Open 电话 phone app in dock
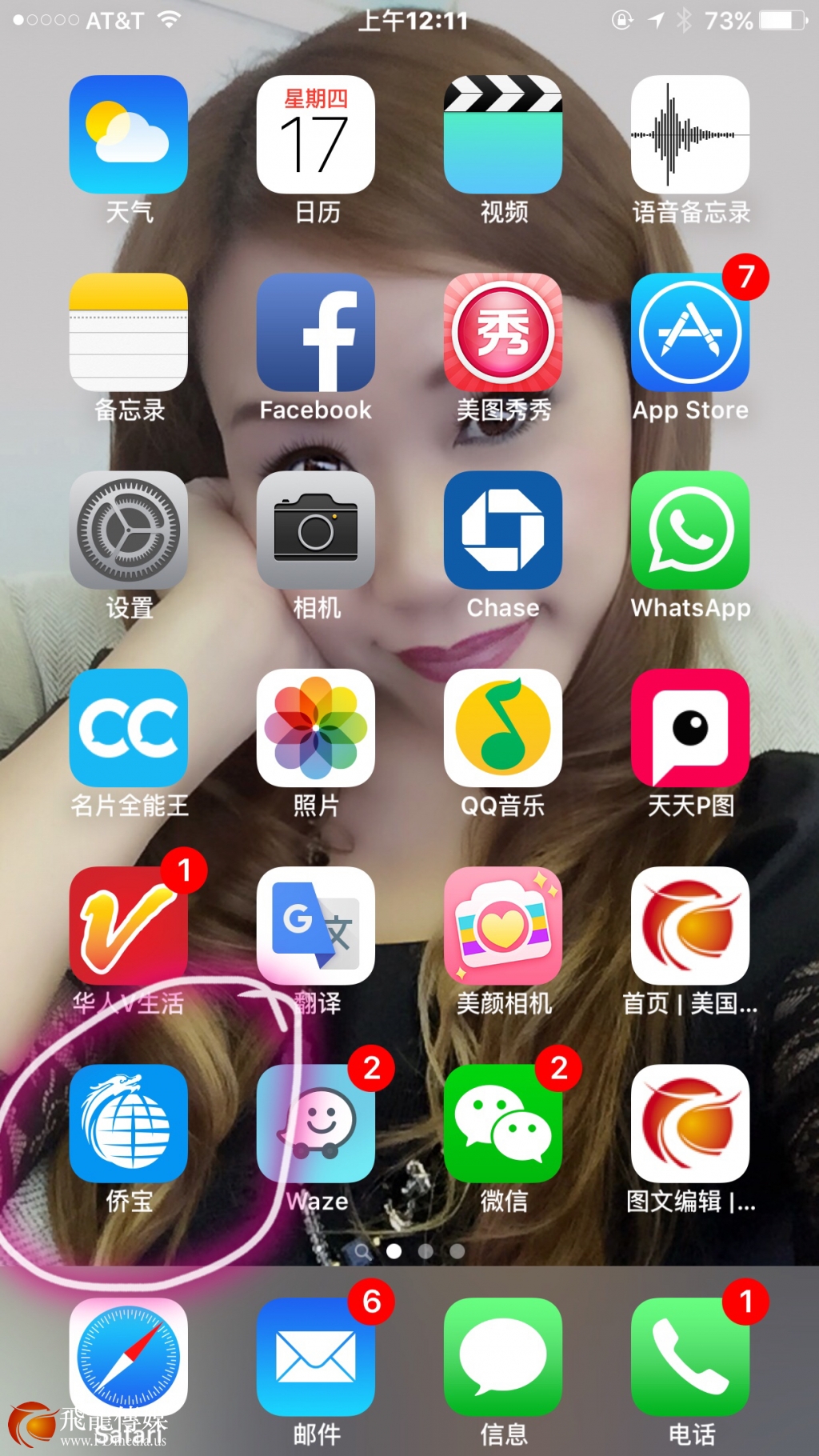The width and height of the screenshot is (819, 1456). (x=690, y=1357)
